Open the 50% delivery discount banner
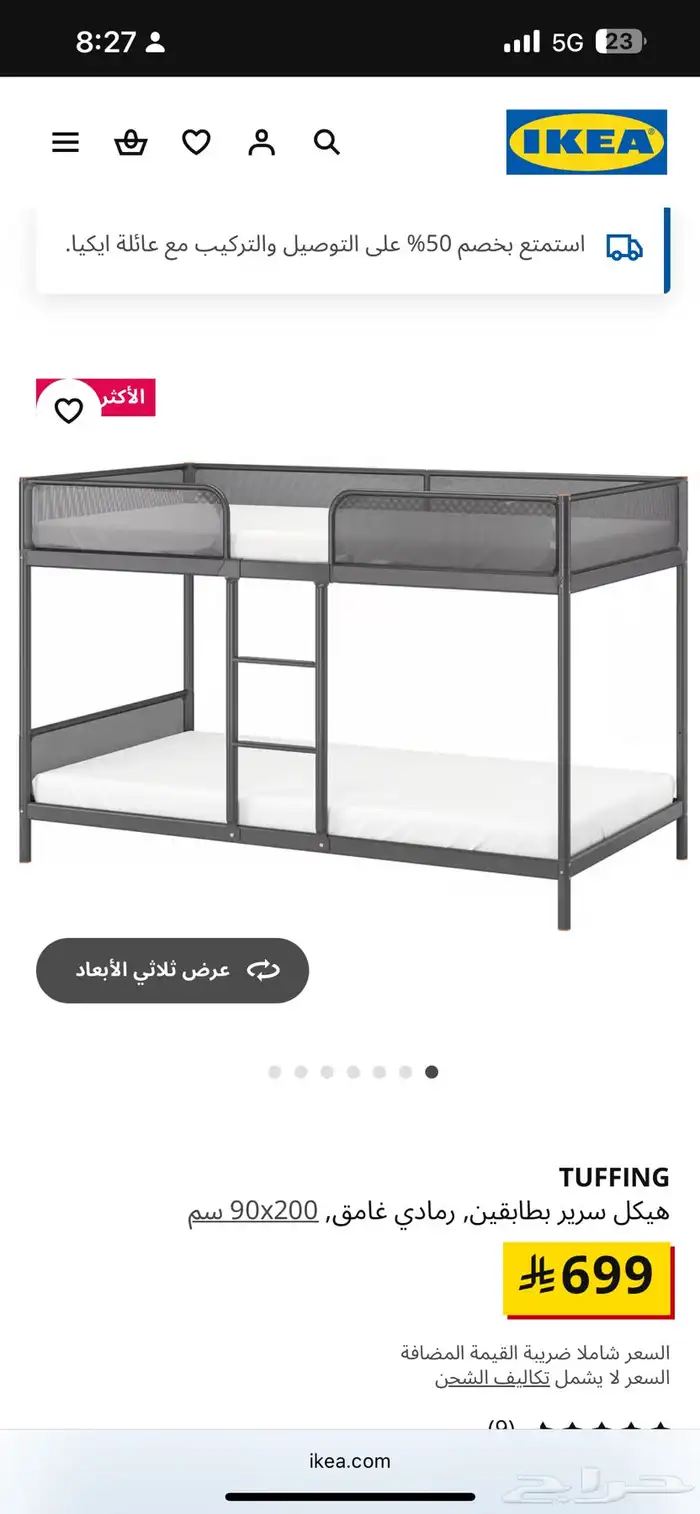 tap(352, 246)
